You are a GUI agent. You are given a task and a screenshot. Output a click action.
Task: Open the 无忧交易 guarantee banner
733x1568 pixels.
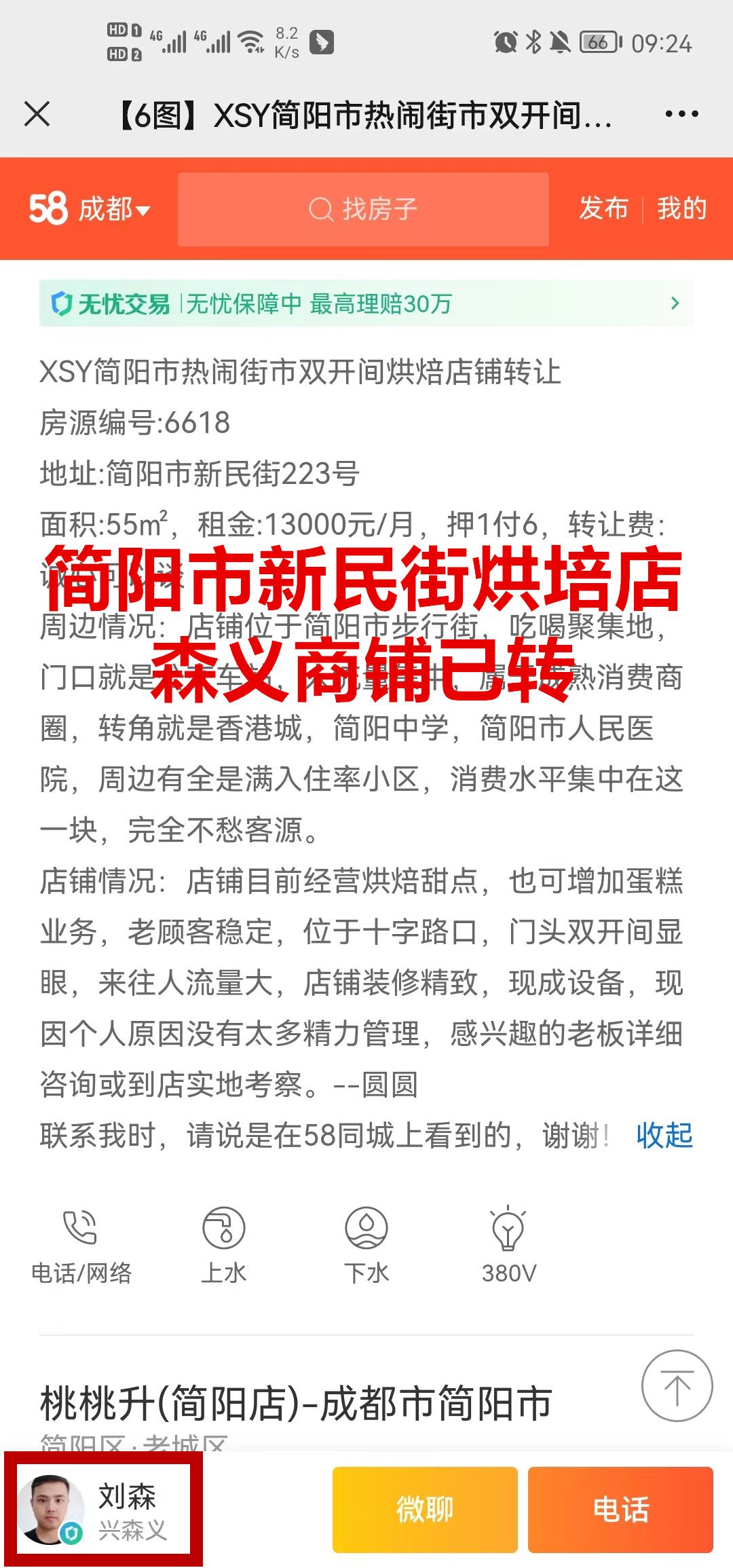pos(366,303)
